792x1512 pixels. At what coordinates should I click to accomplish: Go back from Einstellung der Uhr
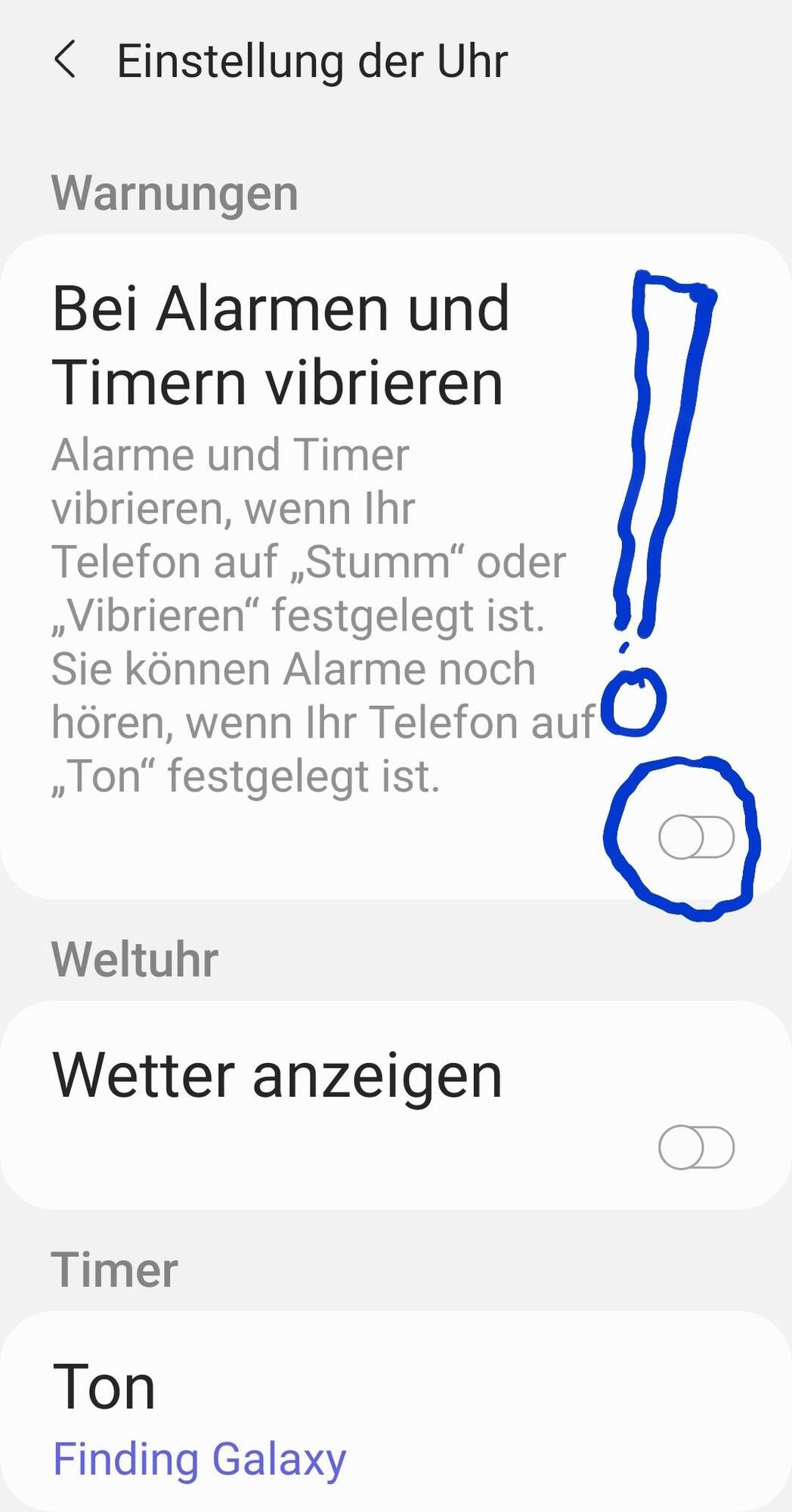(x=66, y=60)
